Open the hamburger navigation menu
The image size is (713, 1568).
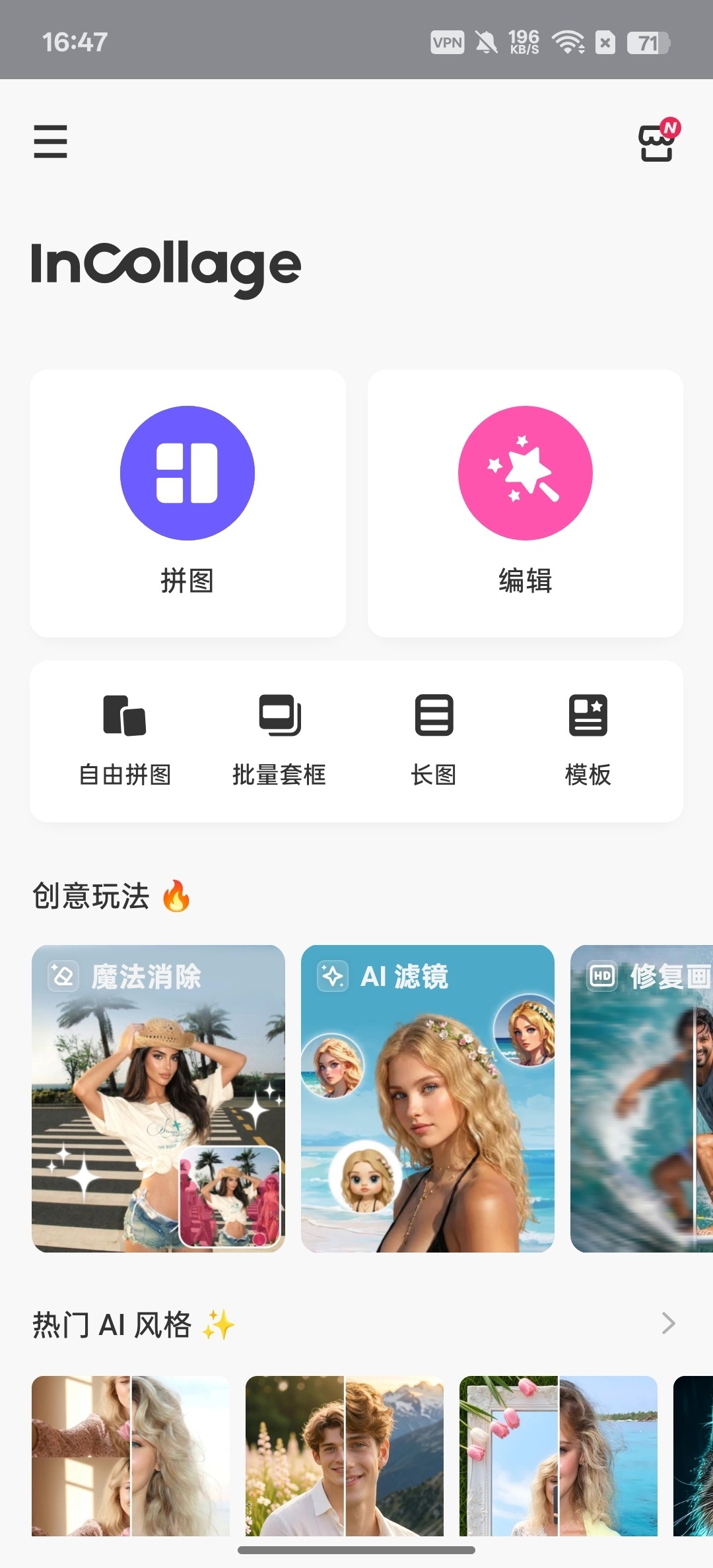click(50, 141)
